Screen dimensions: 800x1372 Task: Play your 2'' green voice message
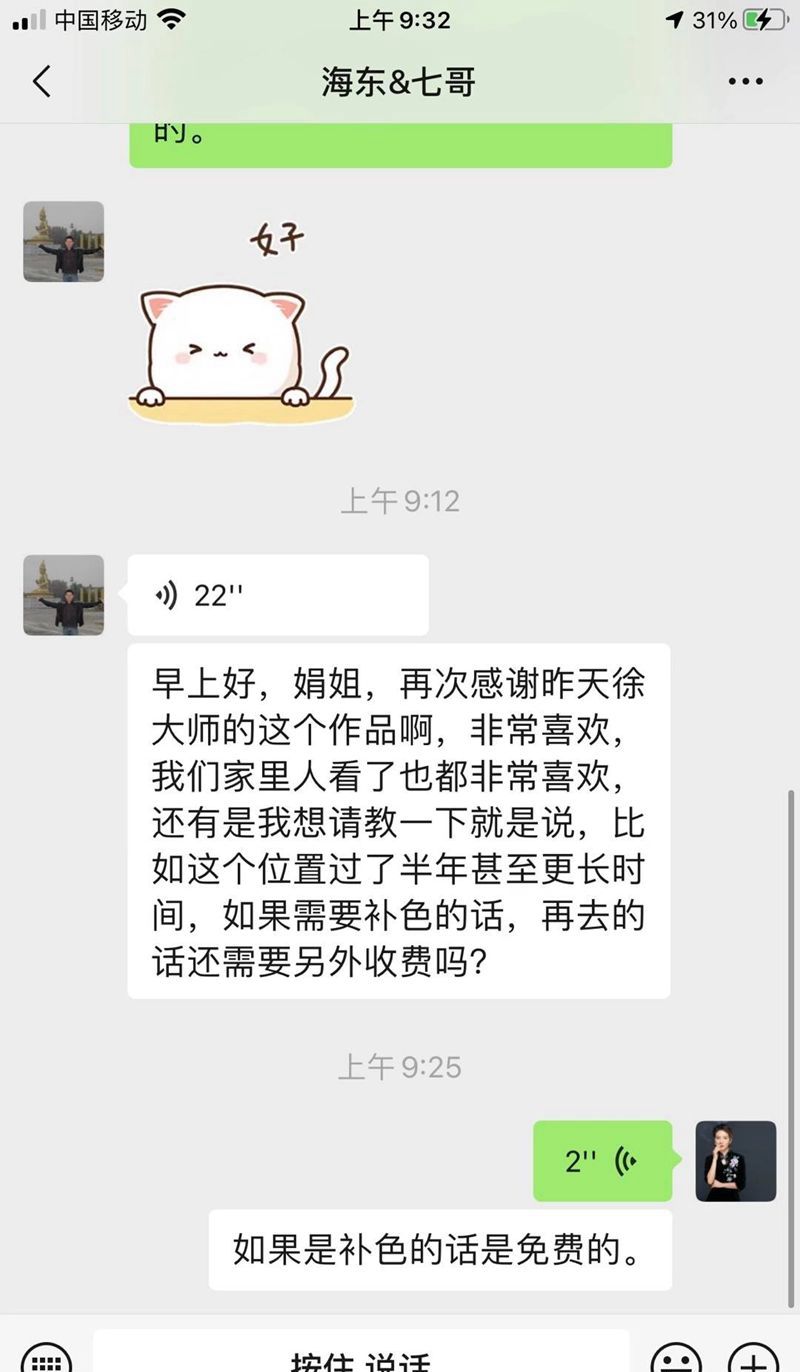click(x=603, y=1160)
